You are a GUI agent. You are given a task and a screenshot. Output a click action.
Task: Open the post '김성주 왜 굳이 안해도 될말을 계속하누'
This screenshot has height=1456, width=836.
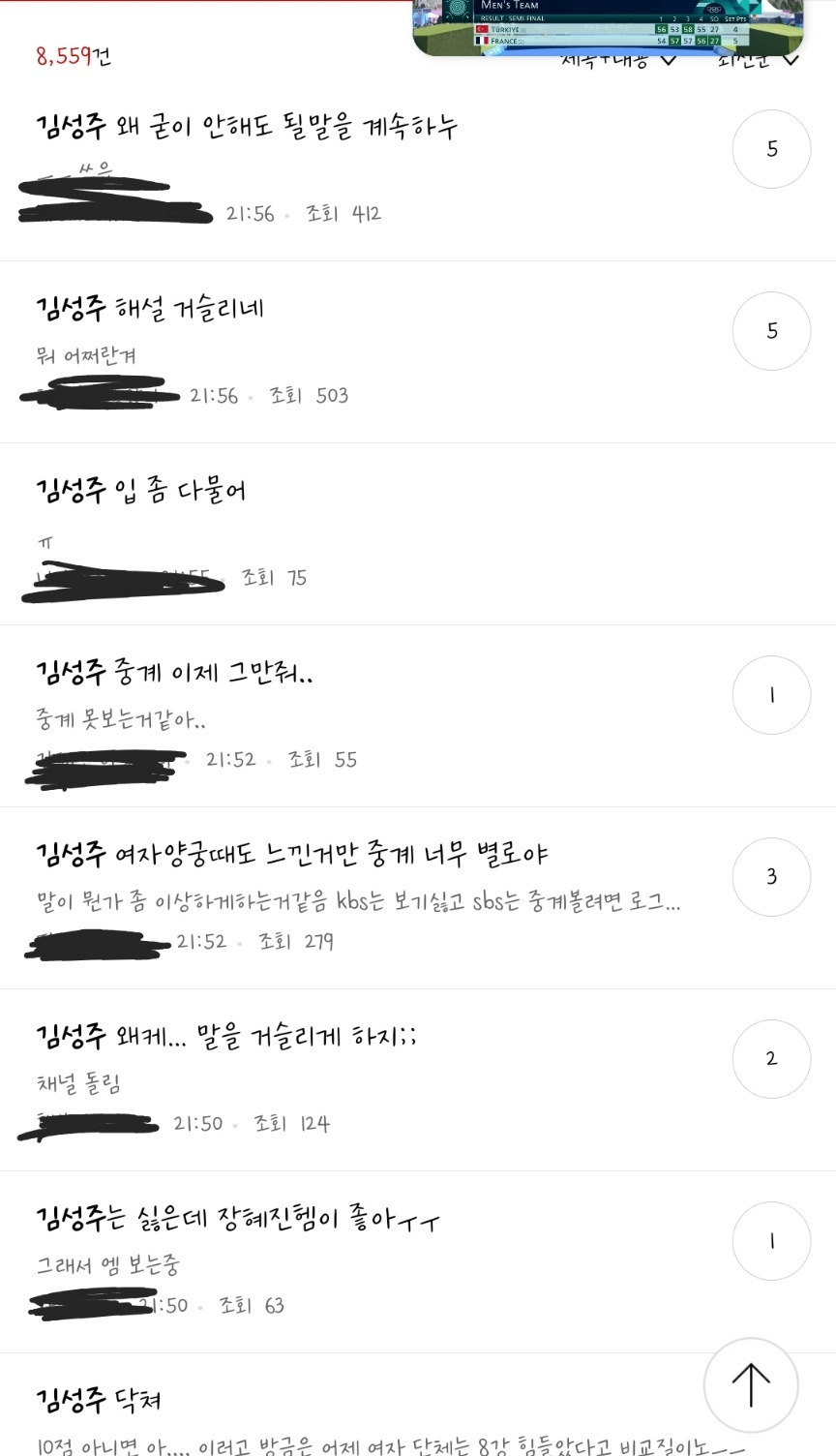pos(247,127)
